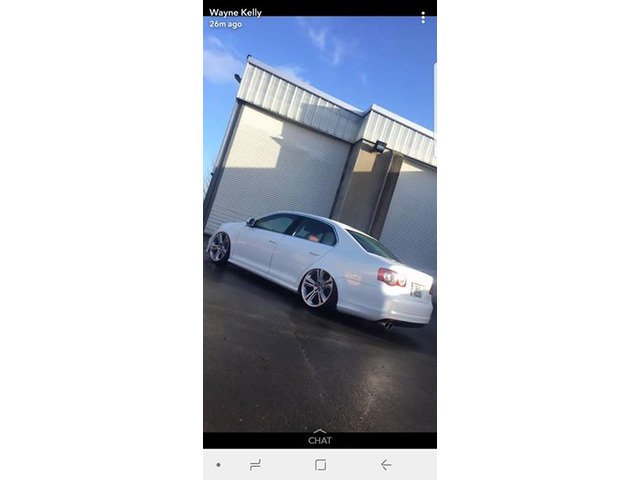Go back with the system back button
This screenshot has height=480, width=640.
tap(386, 465)
